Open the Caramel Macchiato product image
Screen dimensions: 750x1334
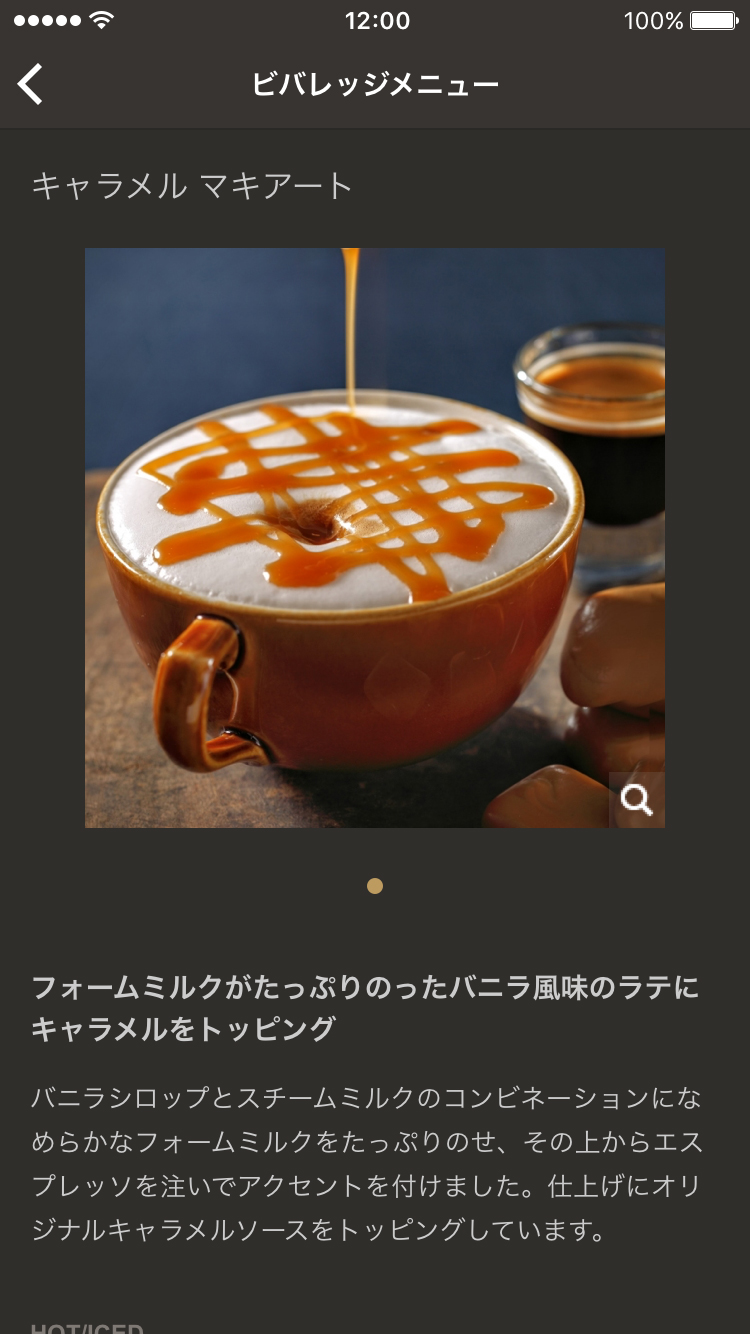tap(374, 537)
